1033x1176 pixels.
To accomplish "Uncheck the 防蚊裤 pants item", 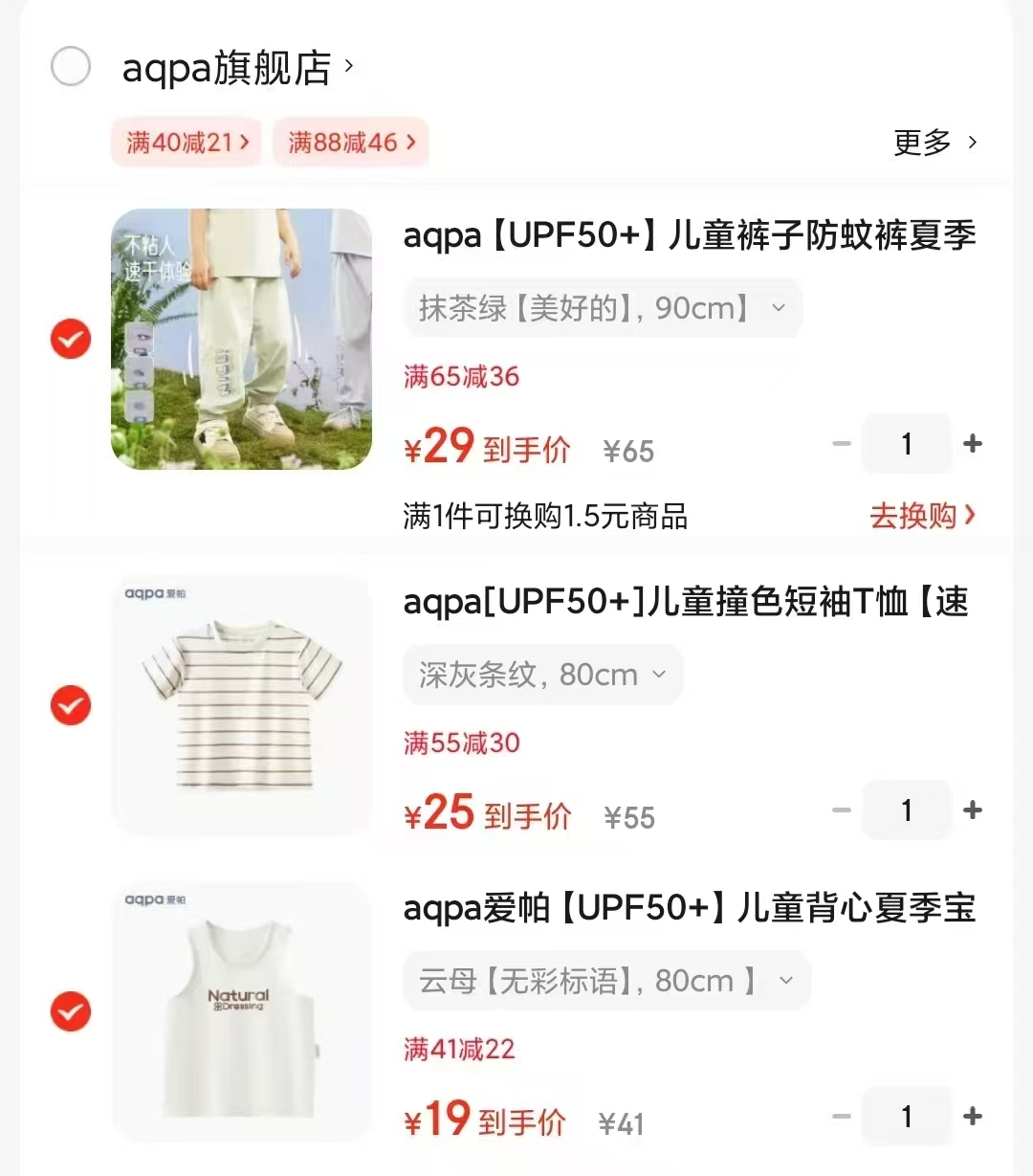I will coord(70,339).
